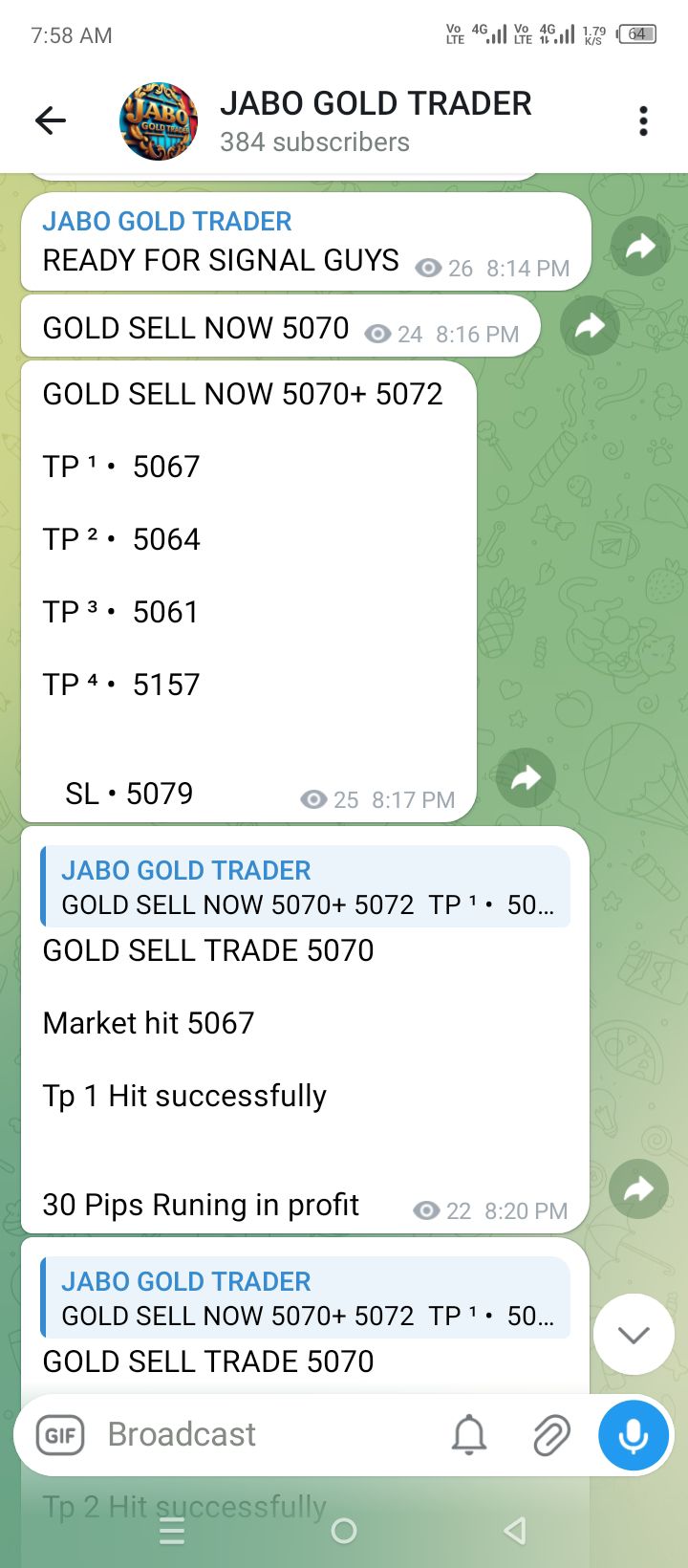Toggle silent broadcast bell
688x1568 pixels.
click(469, 1435)
